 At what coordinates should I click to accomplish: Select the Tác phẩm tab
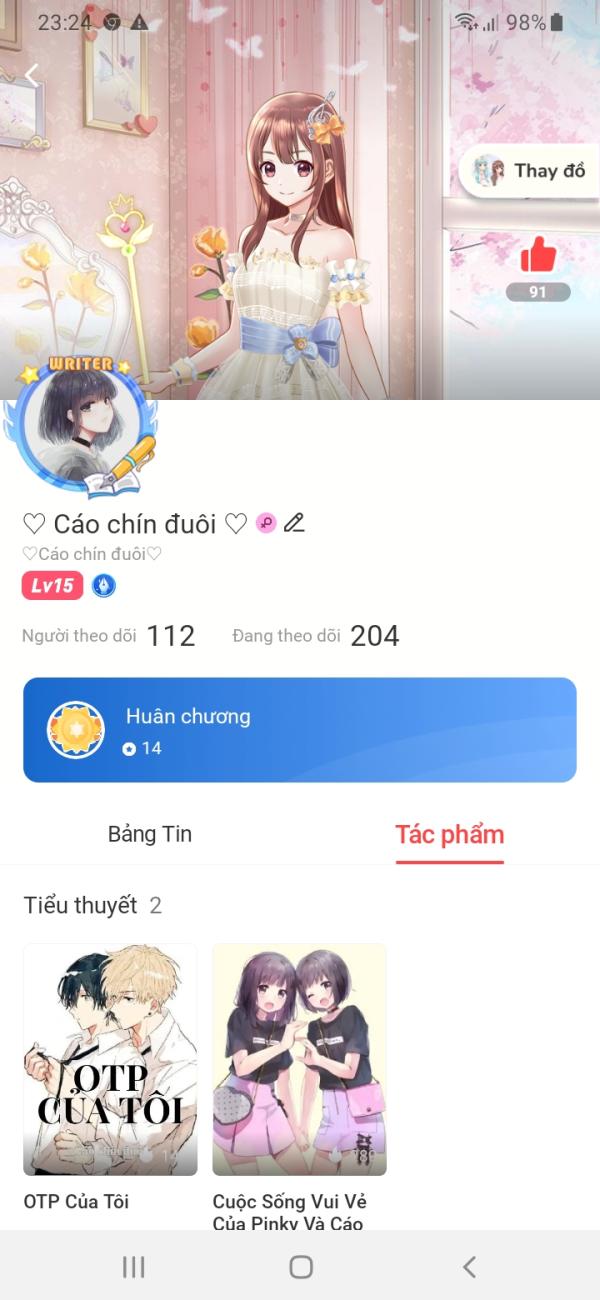point(450,834)
